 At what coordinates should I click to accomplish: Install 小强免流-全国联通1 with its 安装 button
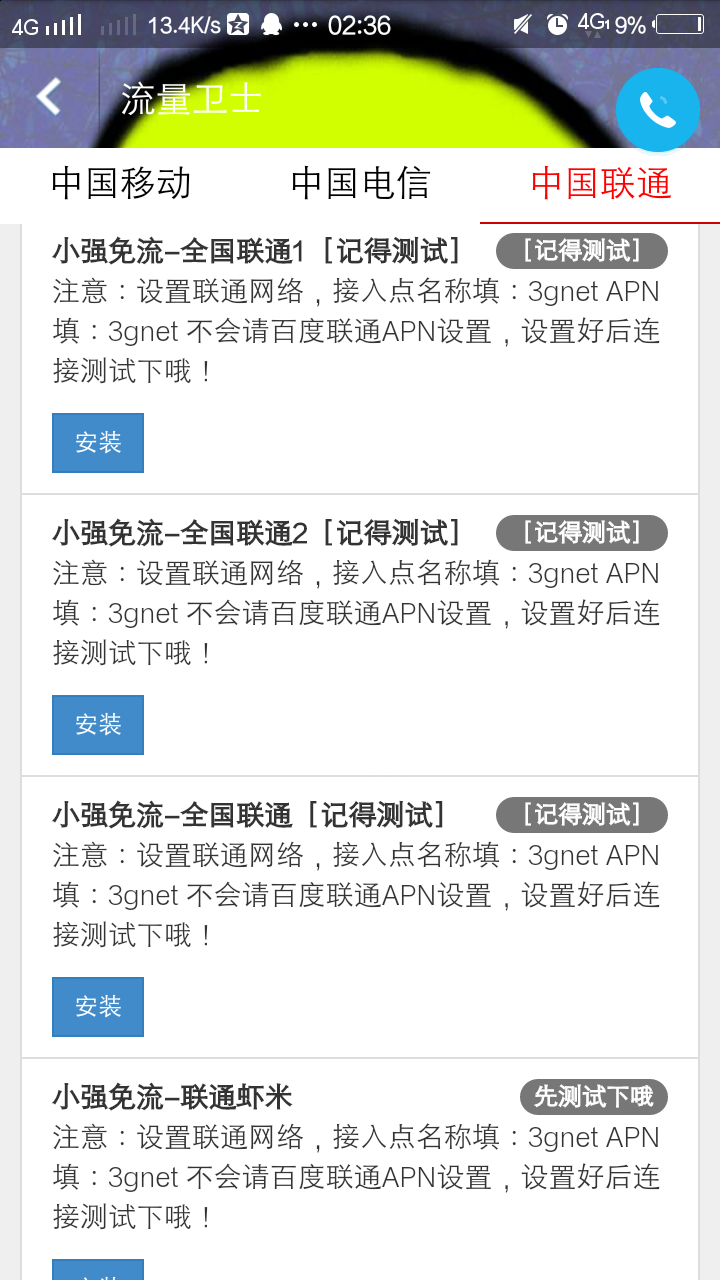point(98,443)
